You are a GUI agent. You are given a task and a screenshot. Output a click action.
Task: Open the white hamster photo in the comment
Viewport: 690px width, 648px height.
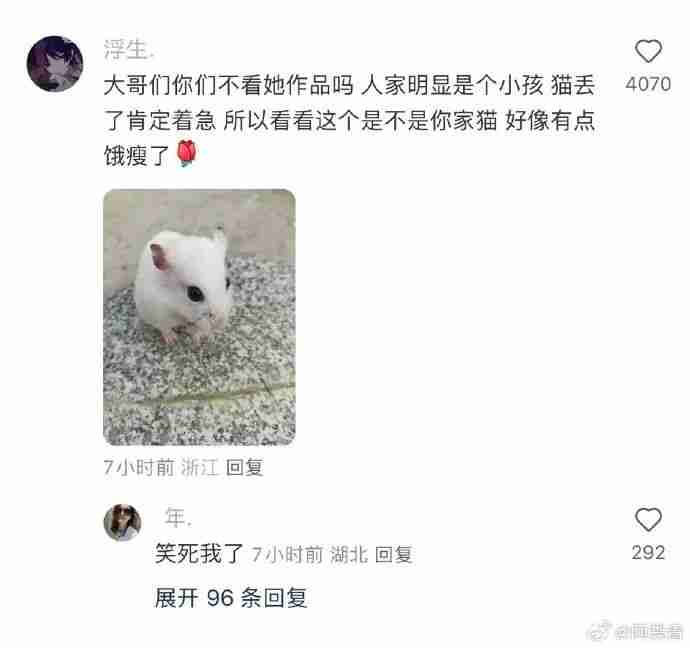[x=199, y=317]
